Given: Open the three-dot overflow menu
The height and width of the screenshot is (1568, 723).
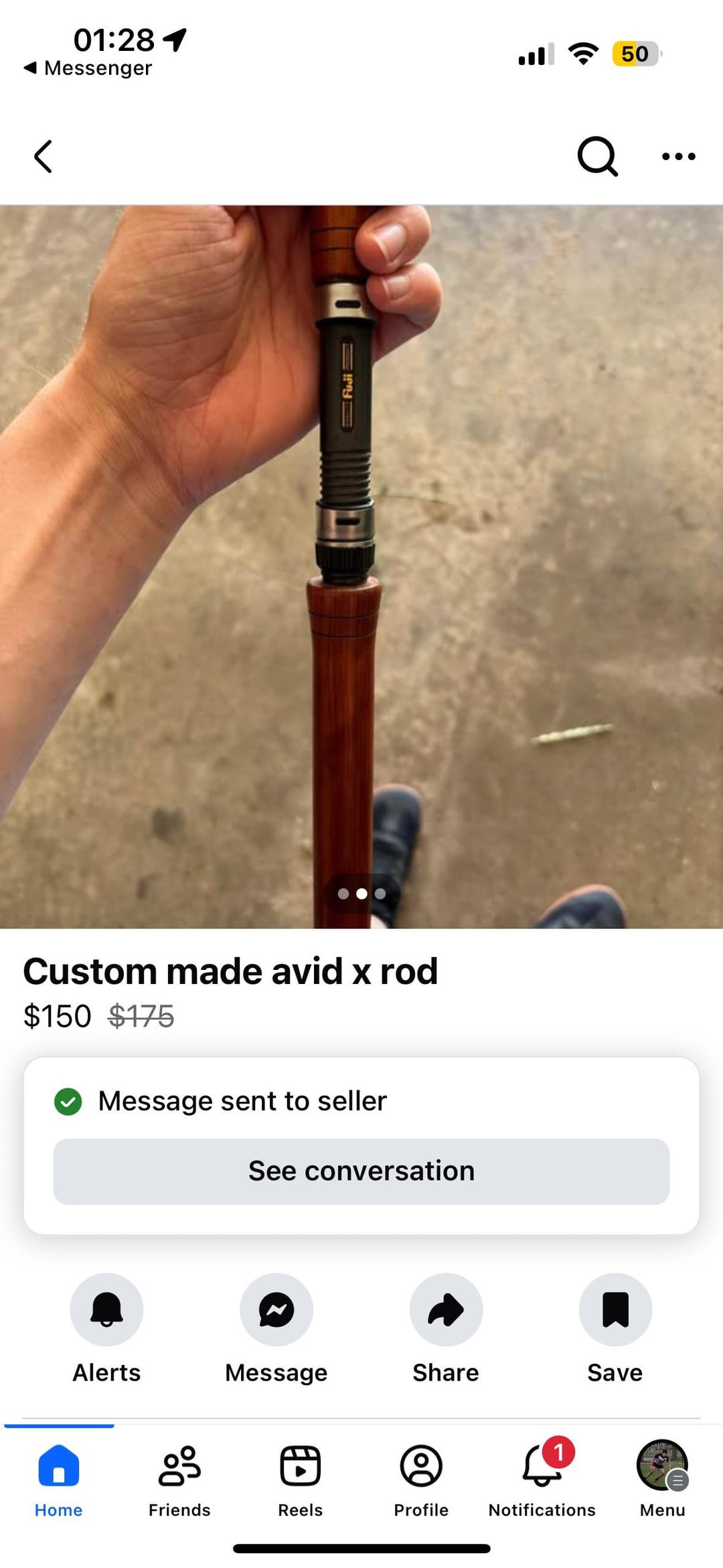Looking at the screenshot, I should (678, 157).
